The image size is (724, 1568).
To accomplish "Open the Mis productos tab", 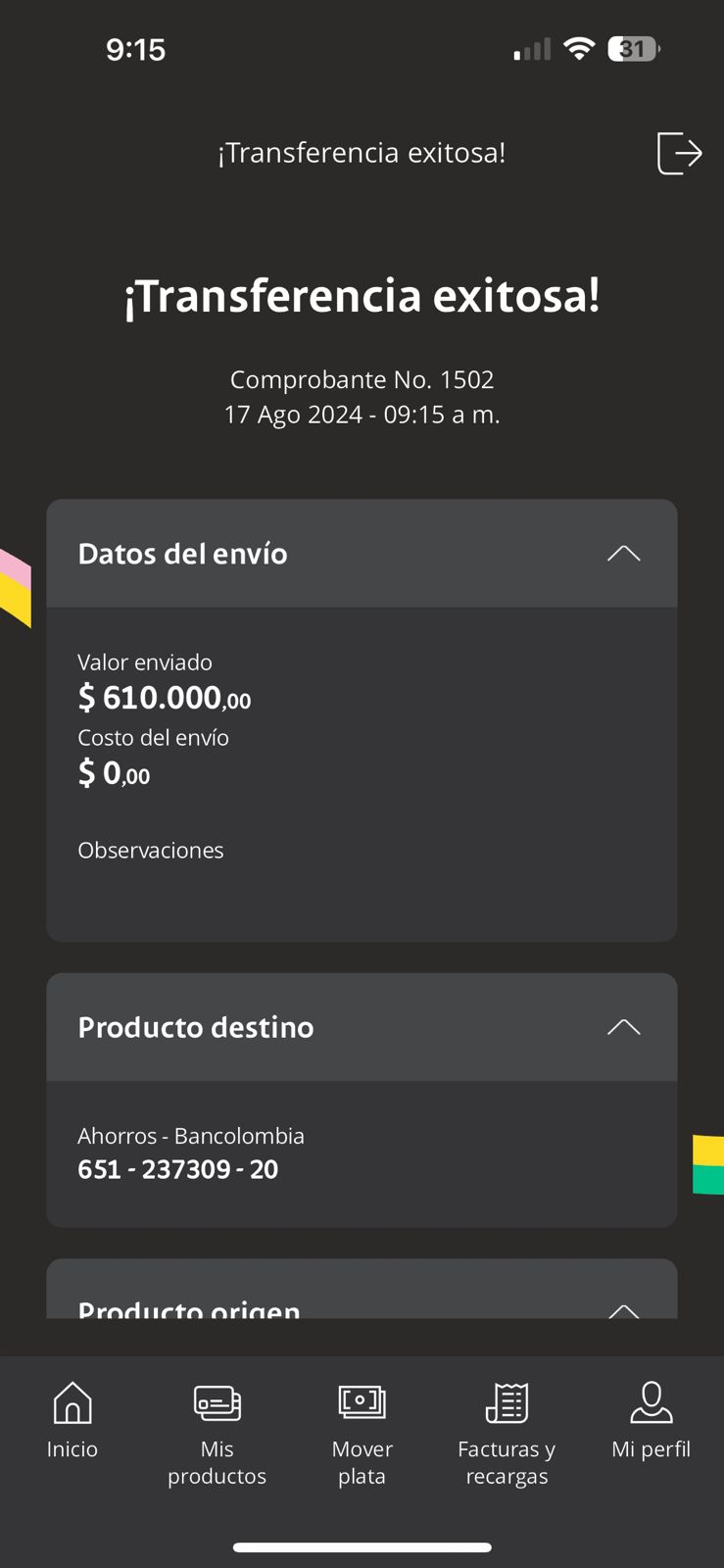I will (x=217, y=1433).
